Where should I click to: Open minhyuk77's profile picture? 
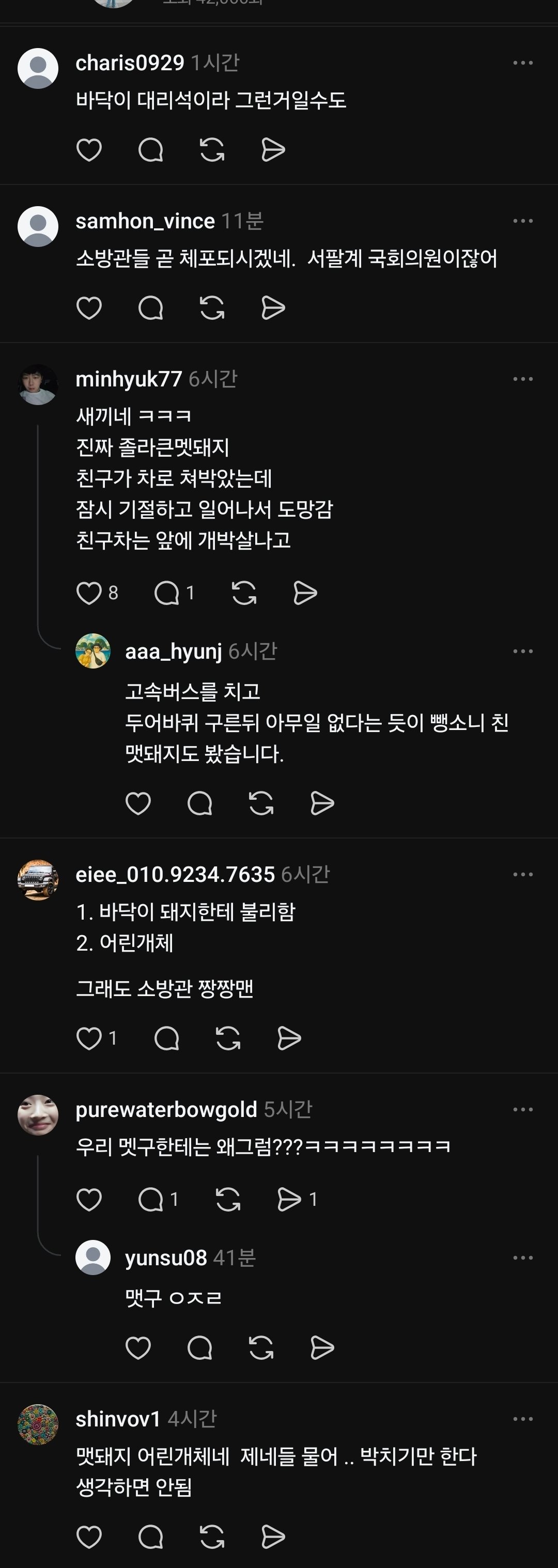tap(38, 385)
